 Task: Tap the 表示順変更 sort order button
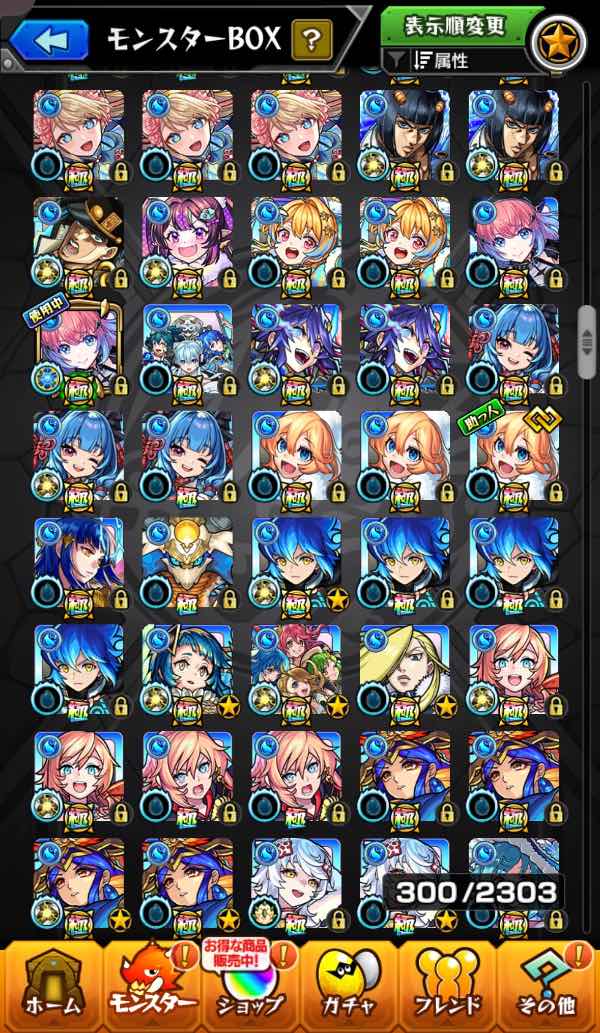(455, 25)
